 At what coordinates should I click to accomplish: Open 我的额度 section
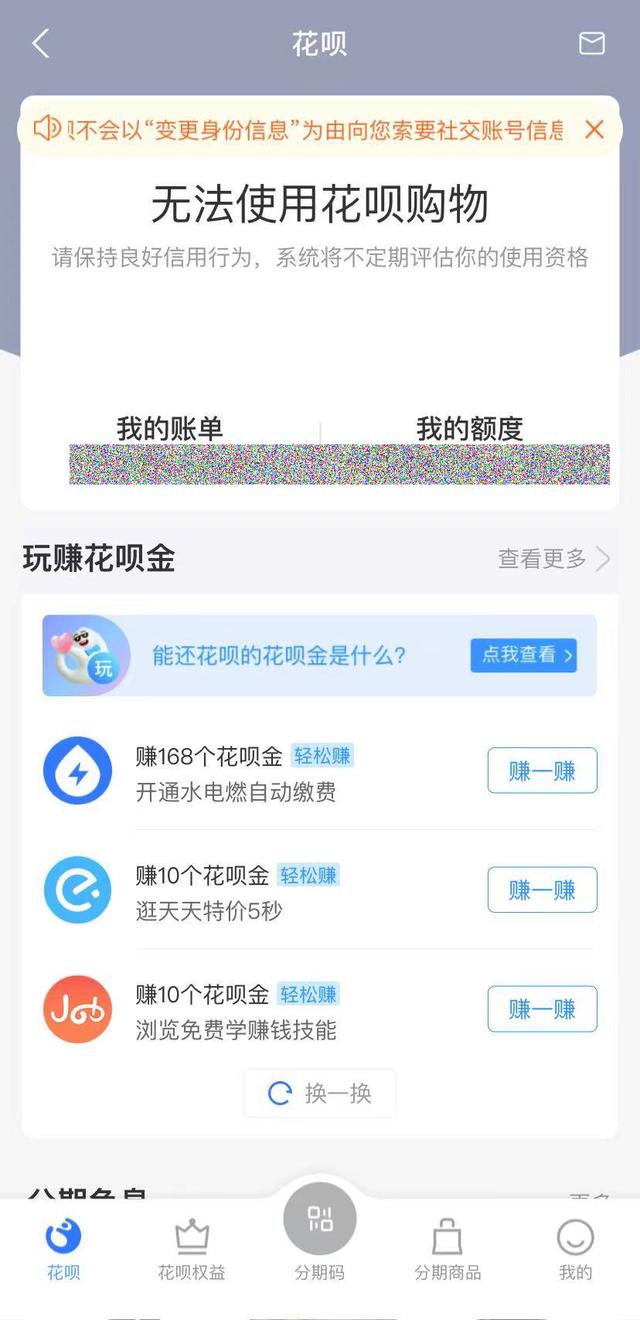469,430
